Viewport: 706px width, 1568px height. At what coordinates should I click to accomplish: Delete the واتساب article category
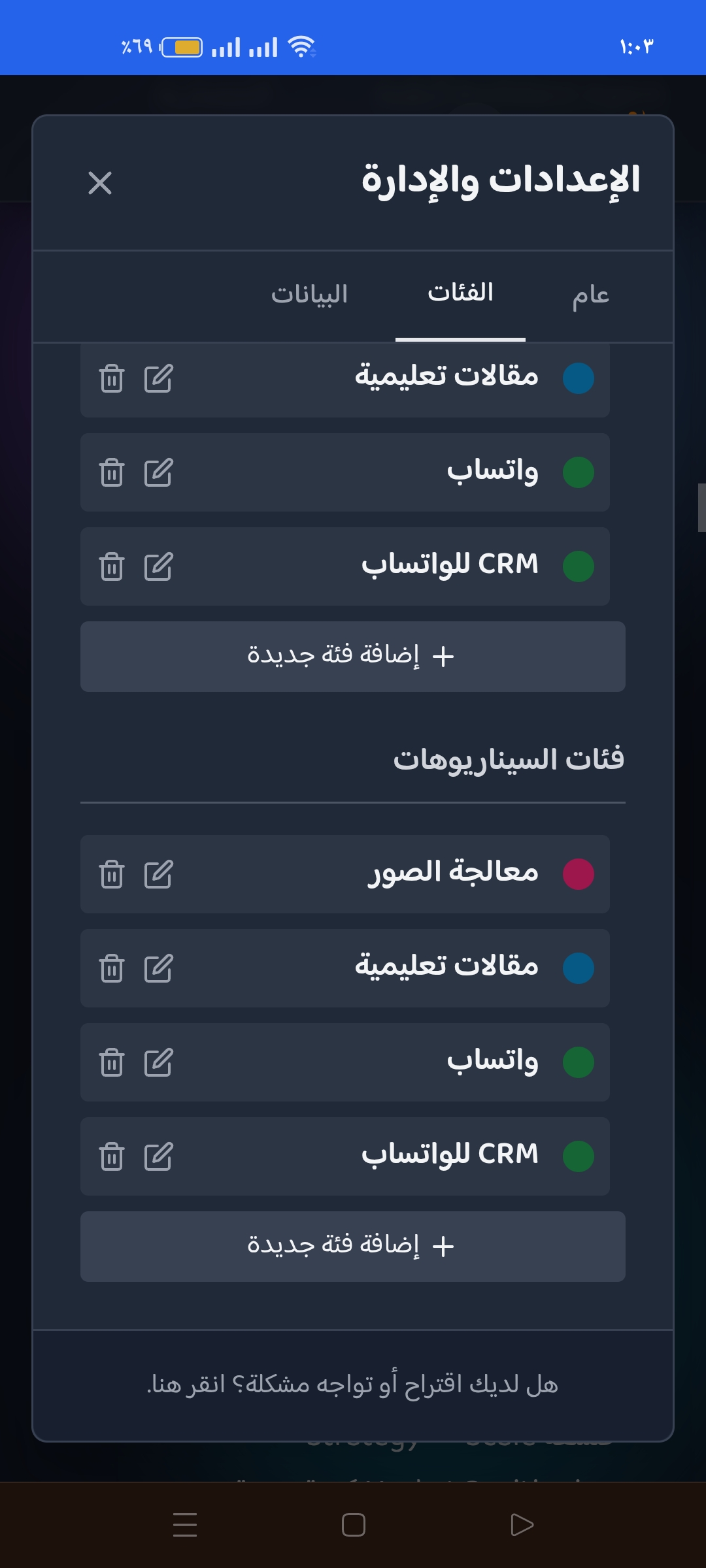(112, 473)
